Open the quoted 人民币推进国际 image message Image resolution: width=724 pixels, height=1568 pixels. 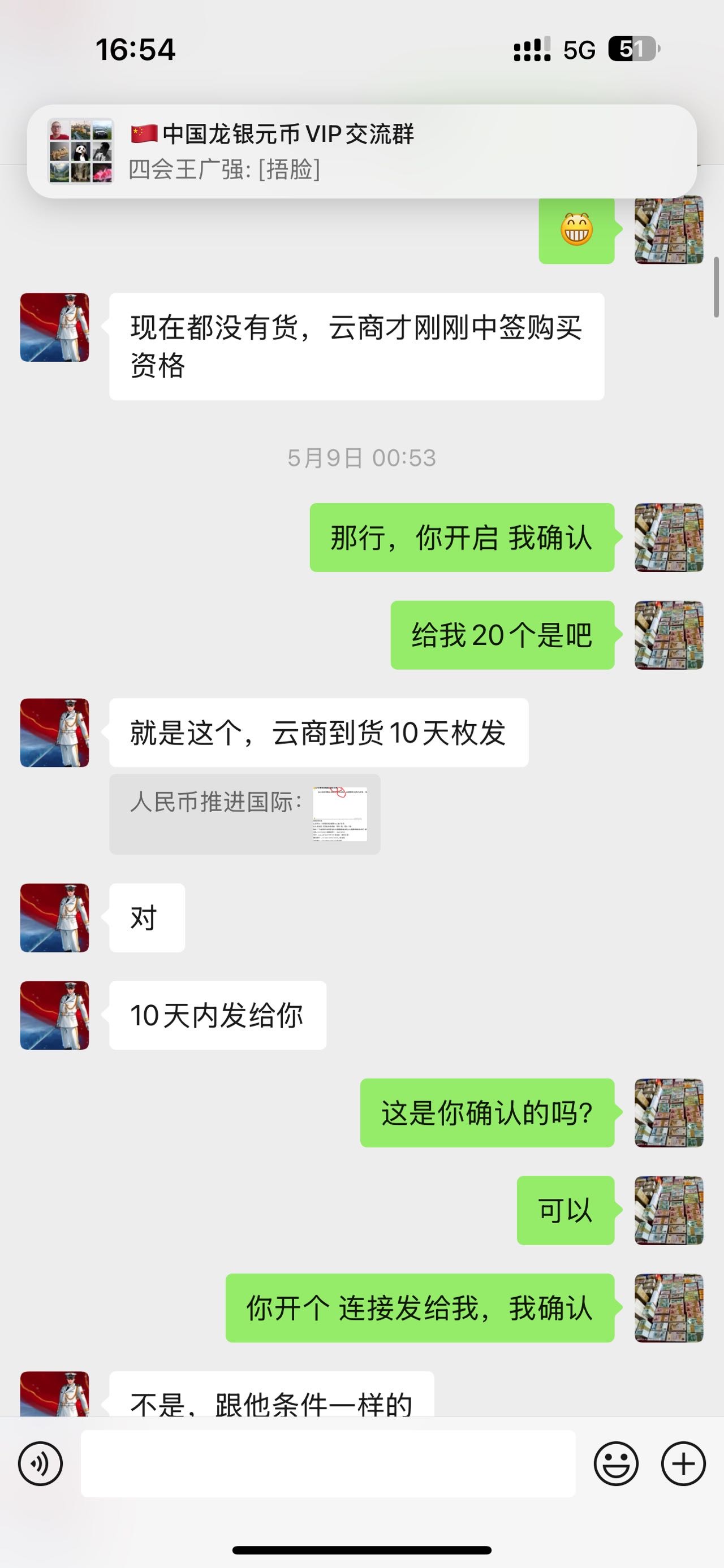click(x=245, y=814)
